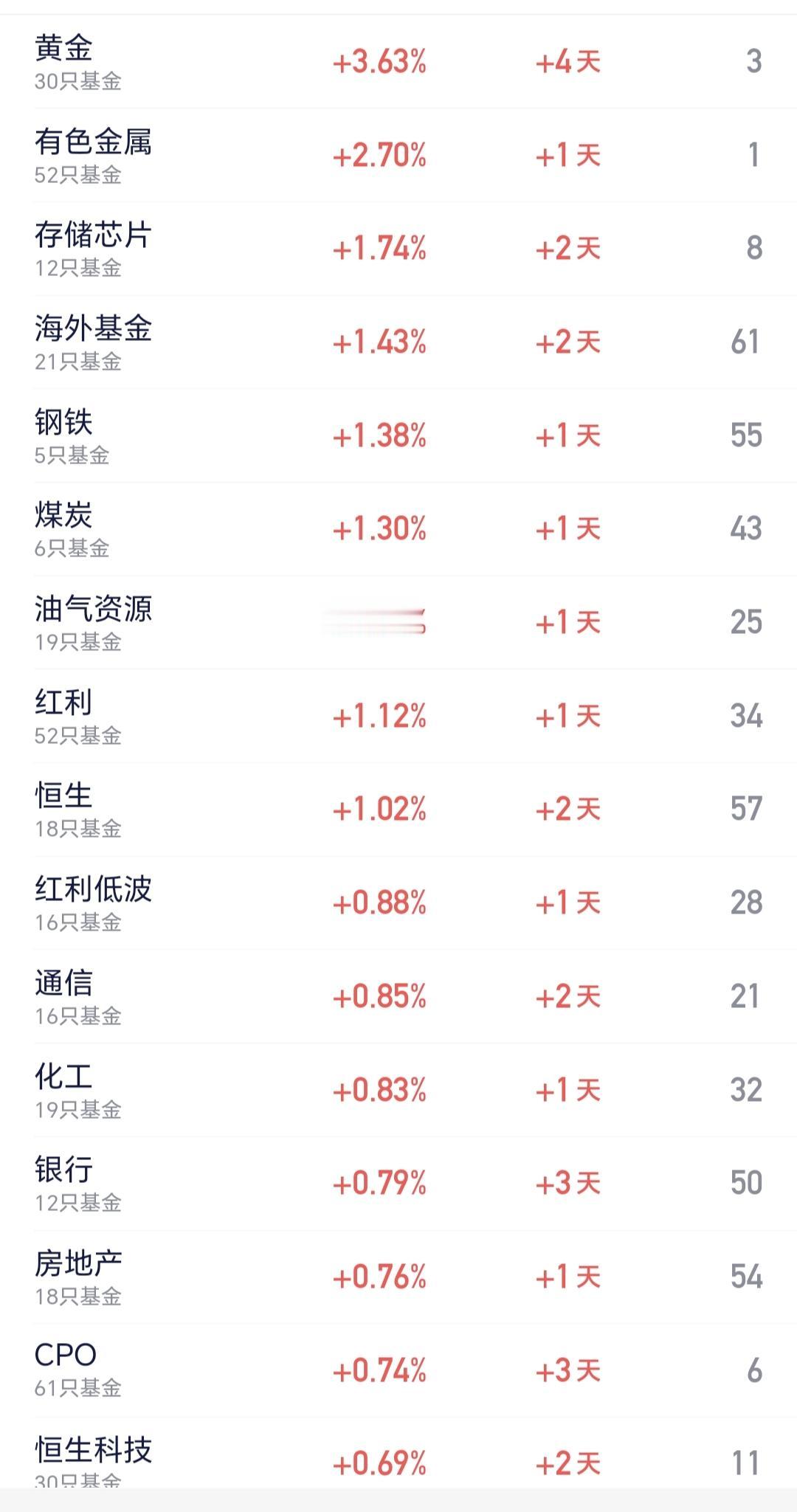This screenshot has width=797, height=1512.
Task: Open the 黄金 sector row
Action: pos(398,62)
